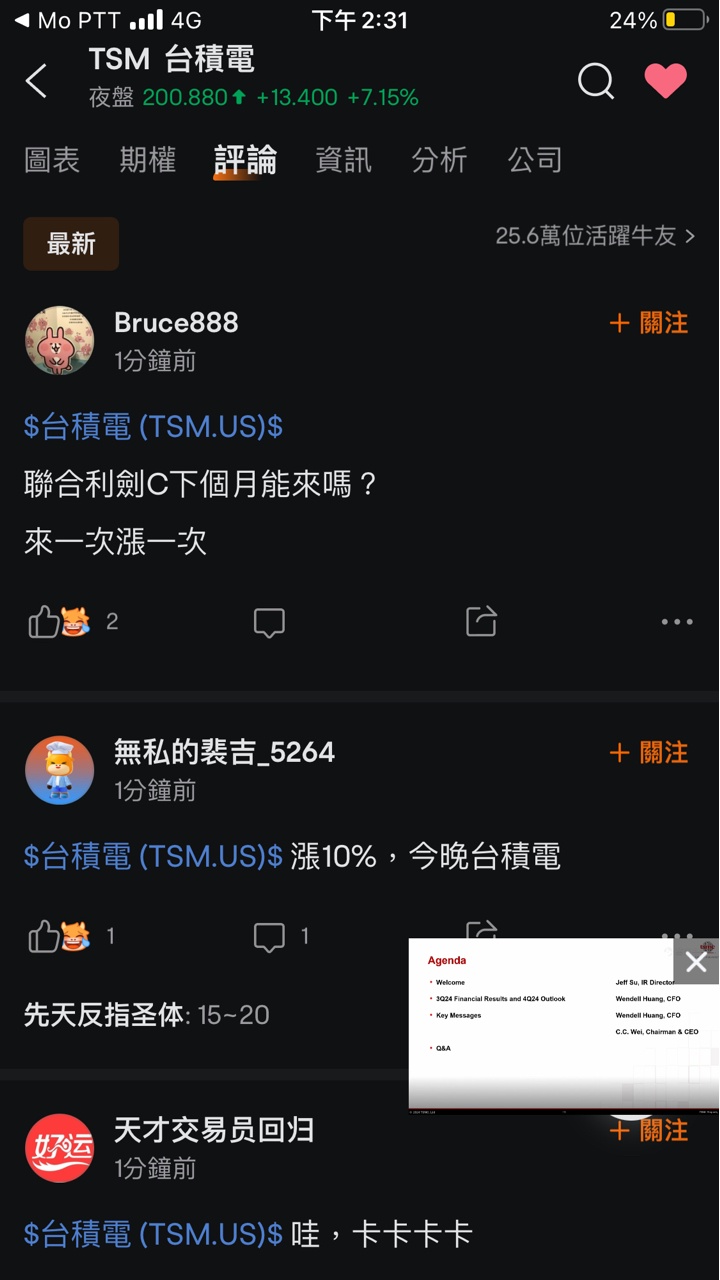
Task: Follow 無私的裴吉_5264 with 關注
Action: pyautogui.click(x=649, y=752)
